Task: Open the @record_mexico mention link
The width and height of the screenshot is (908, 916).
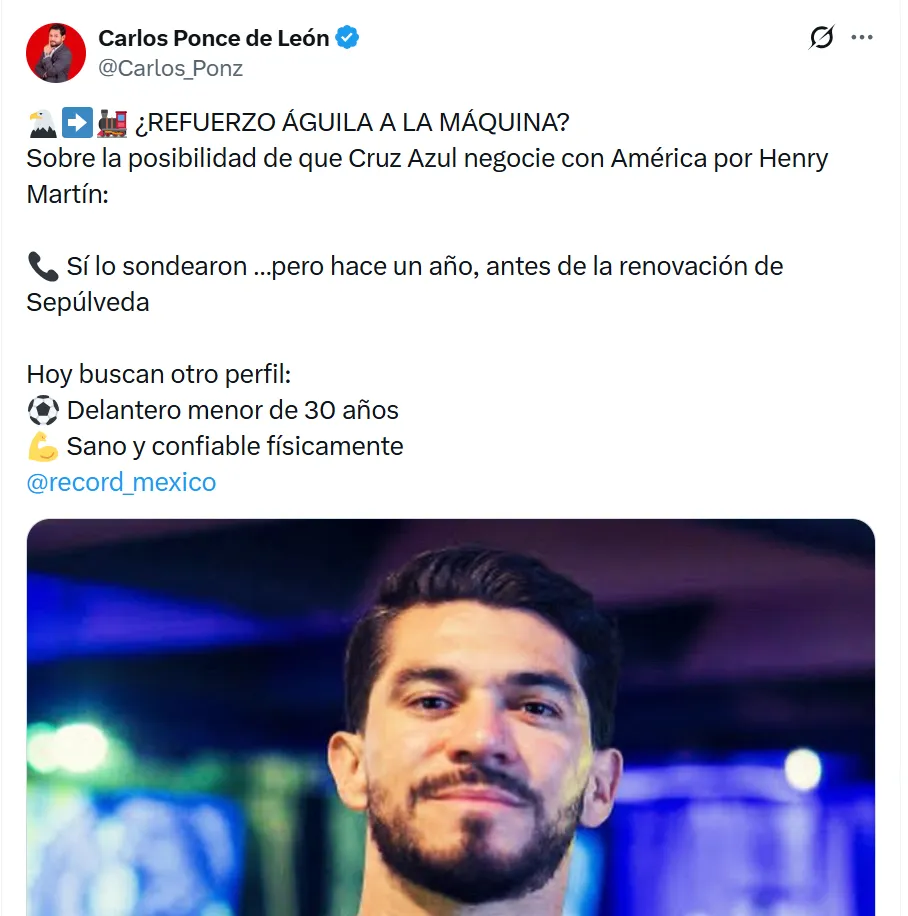Action: [121, 482]
